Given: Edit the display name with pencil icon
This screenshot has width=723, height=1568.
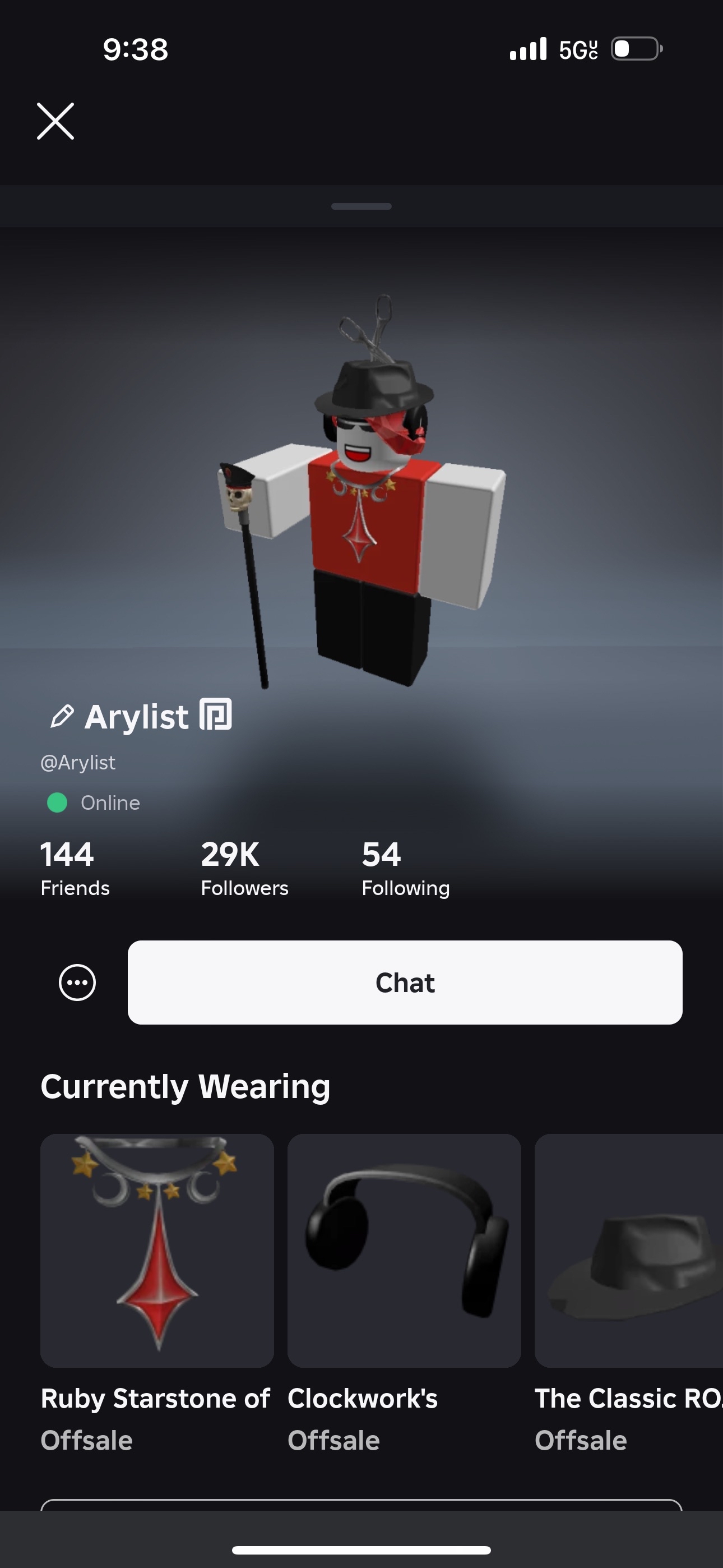Looking at the screenshot, I should (x=62, y=717).
